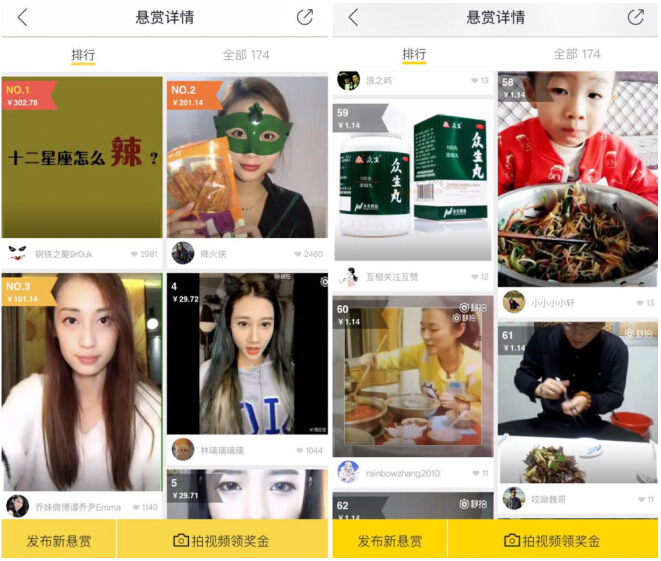The height and width of the screenshot is (561, 661).
Task: Open rank 58 video by 小小小小轩
Action: 577,178
